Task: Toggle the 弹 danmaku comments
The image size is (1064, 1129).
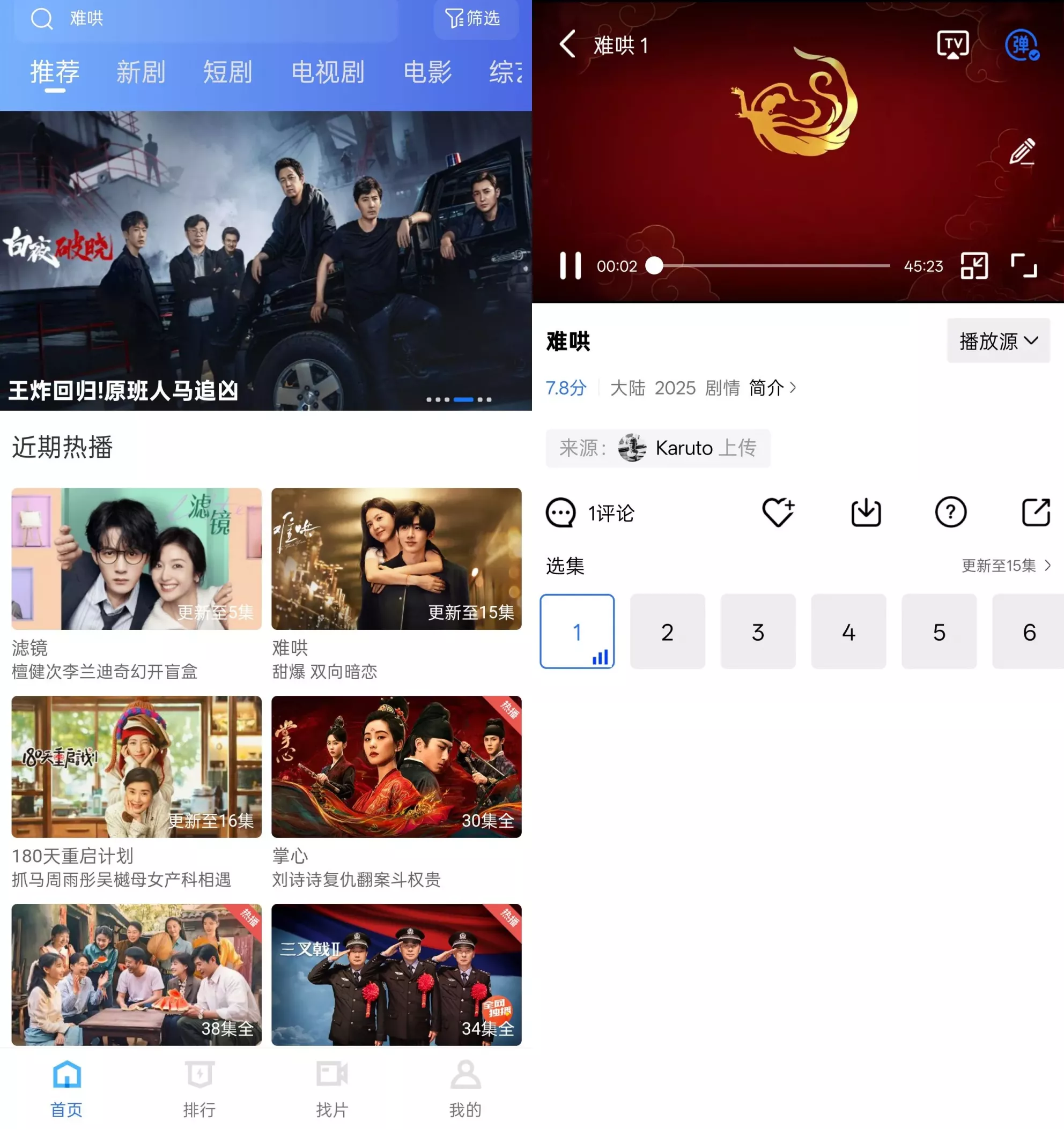Action: pos(1022,44)
